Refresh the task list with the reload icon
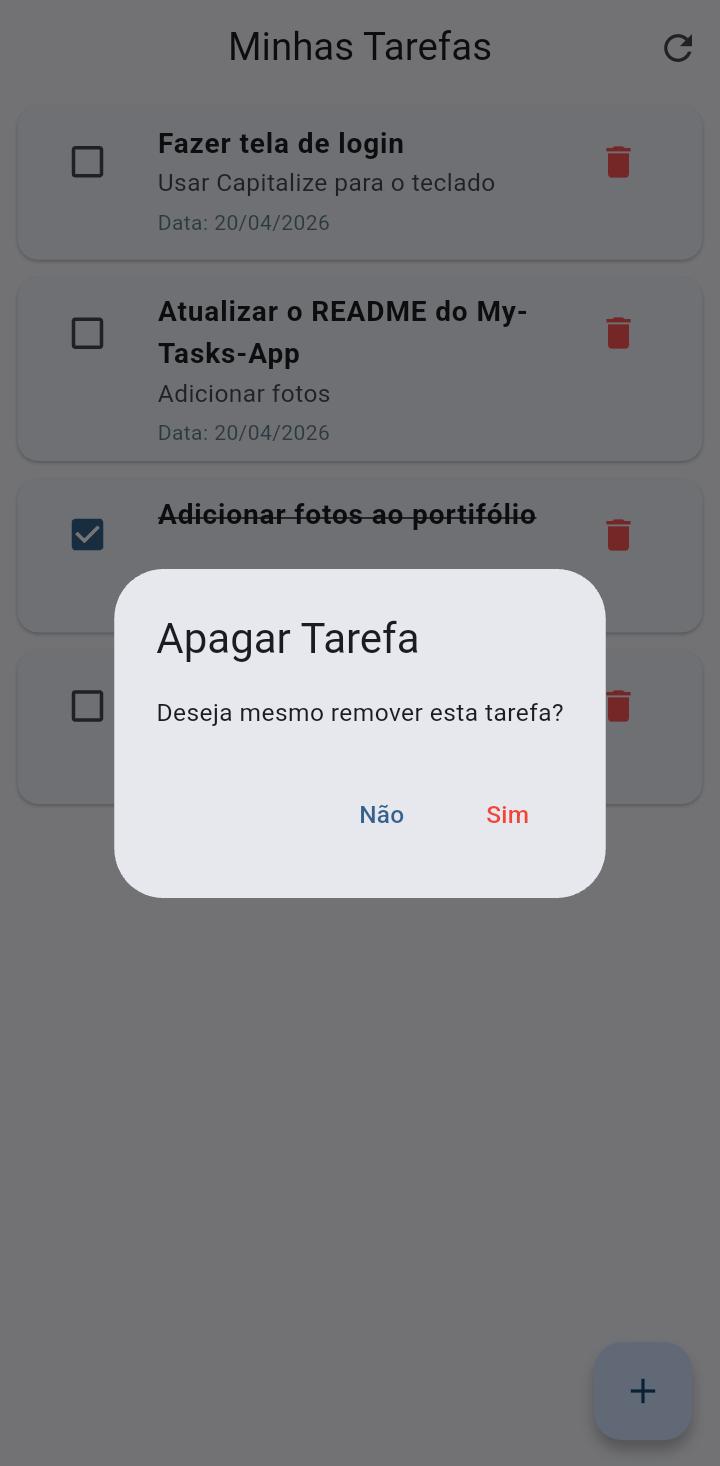The height and width of the screenshot is (1466, 720). pyautogui.click(x=678, y=46)
